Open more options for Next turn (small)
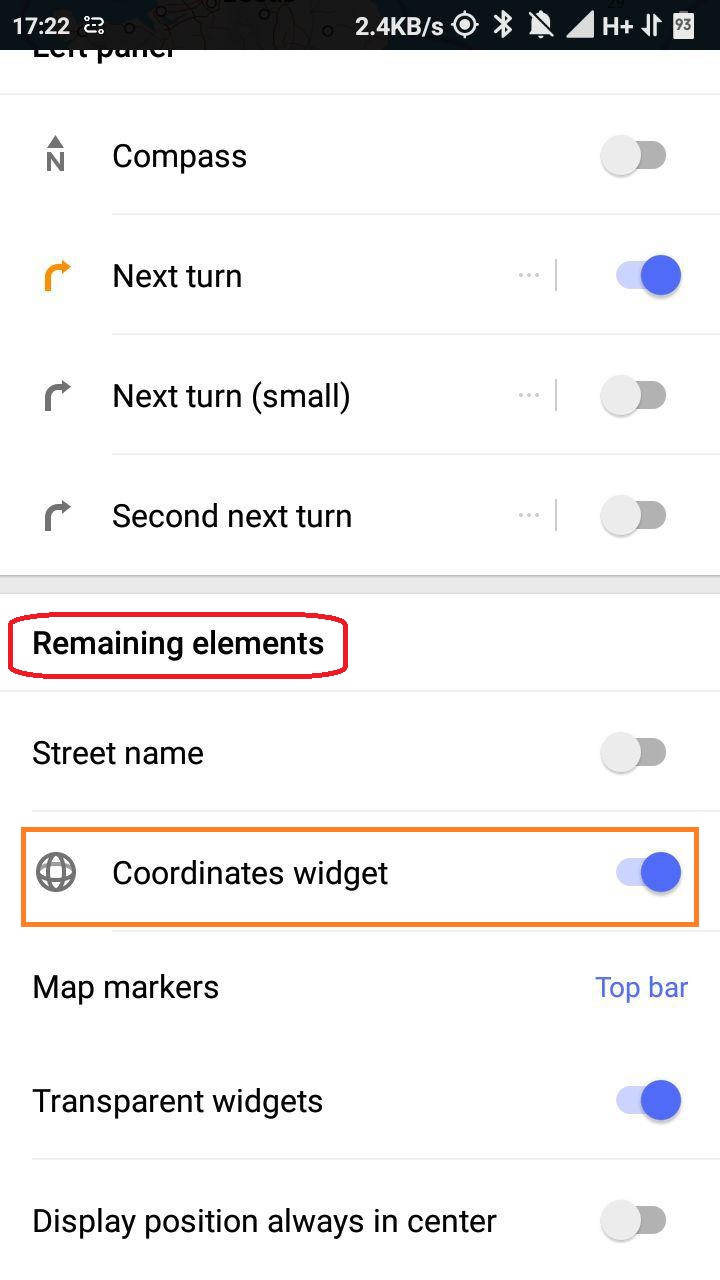 (529, 396)
